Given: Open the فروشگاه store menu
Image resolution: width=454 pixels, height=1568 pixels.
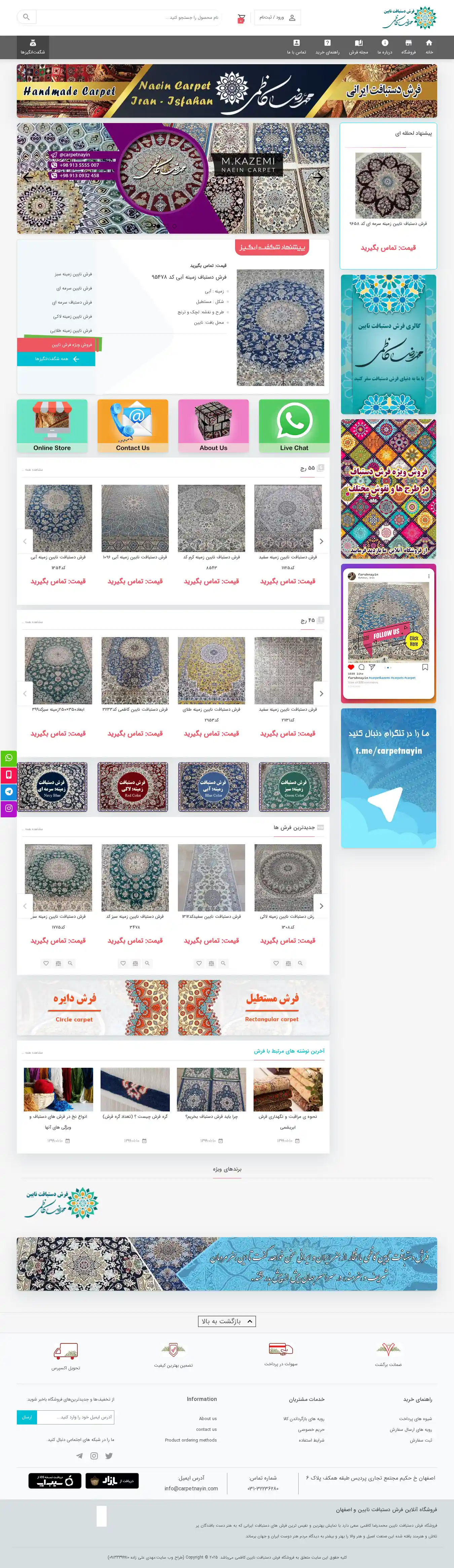Looking at the screenshot, I should pyautogui.click(x=408, y=47).
